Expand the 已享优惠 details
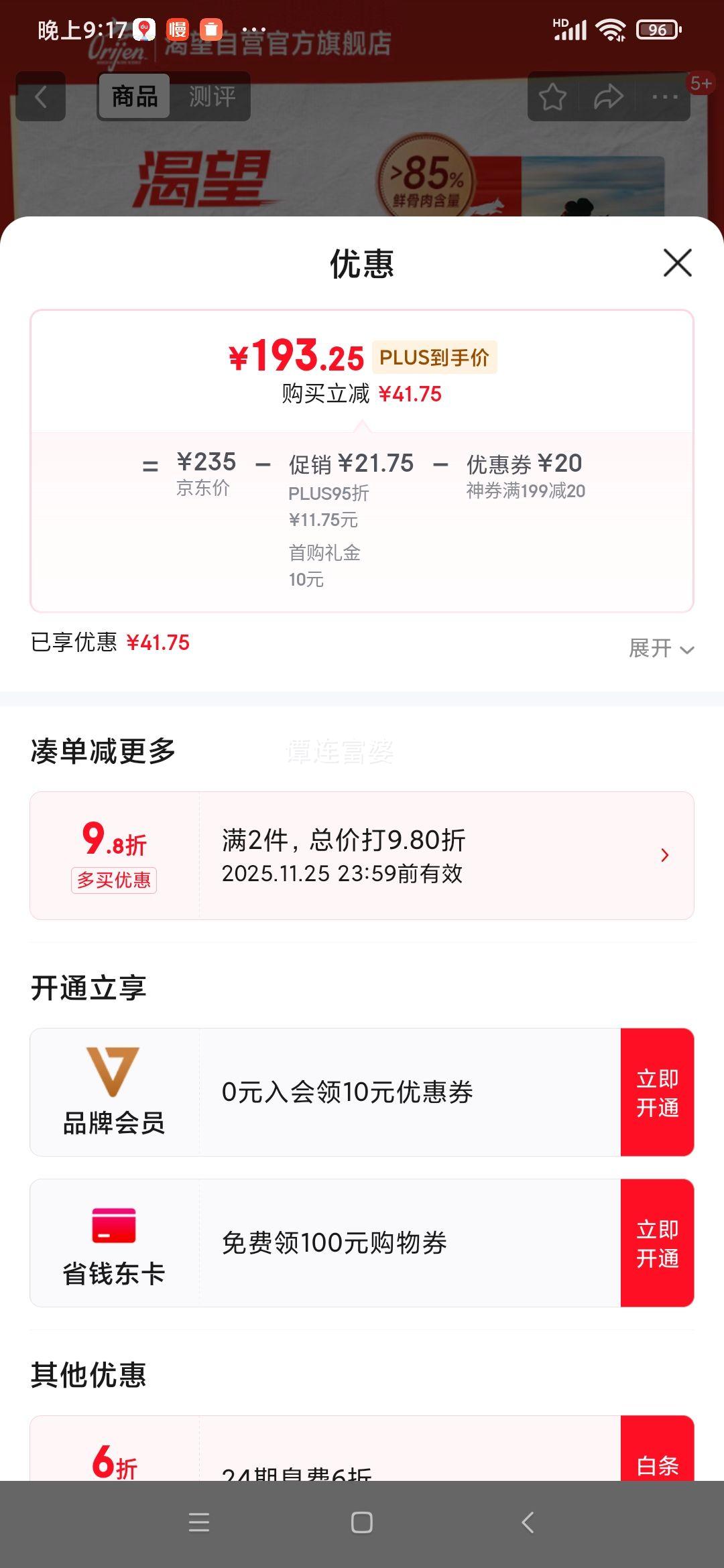 click(661, 648)
